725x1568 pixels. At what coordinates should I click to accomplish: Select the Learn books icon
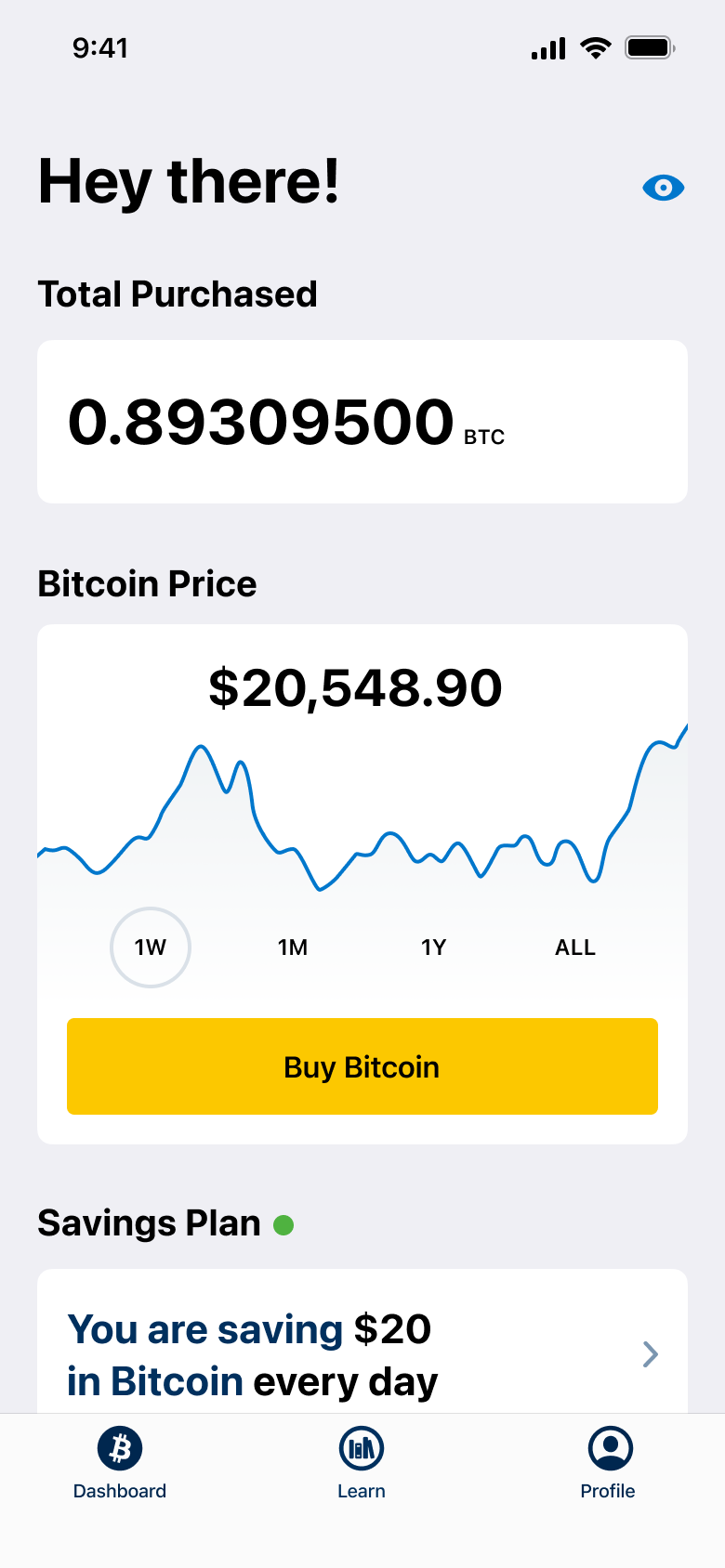click(361, 1448)
